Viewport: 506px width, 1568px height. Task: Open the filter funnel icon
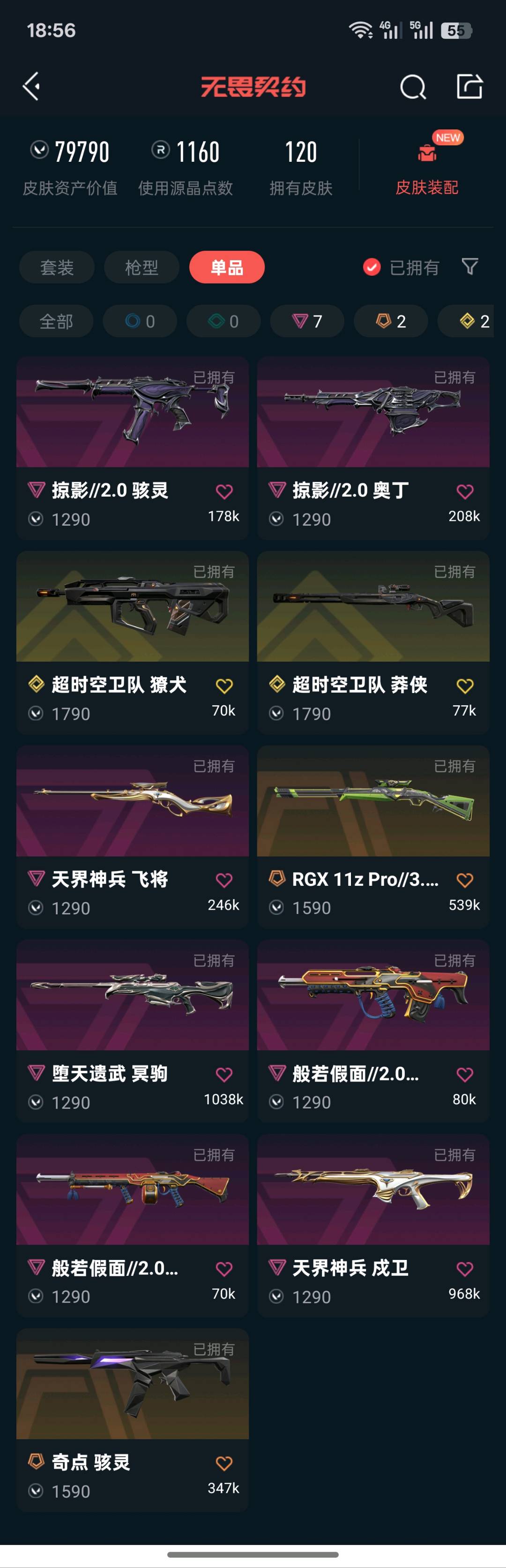(469, 267)
